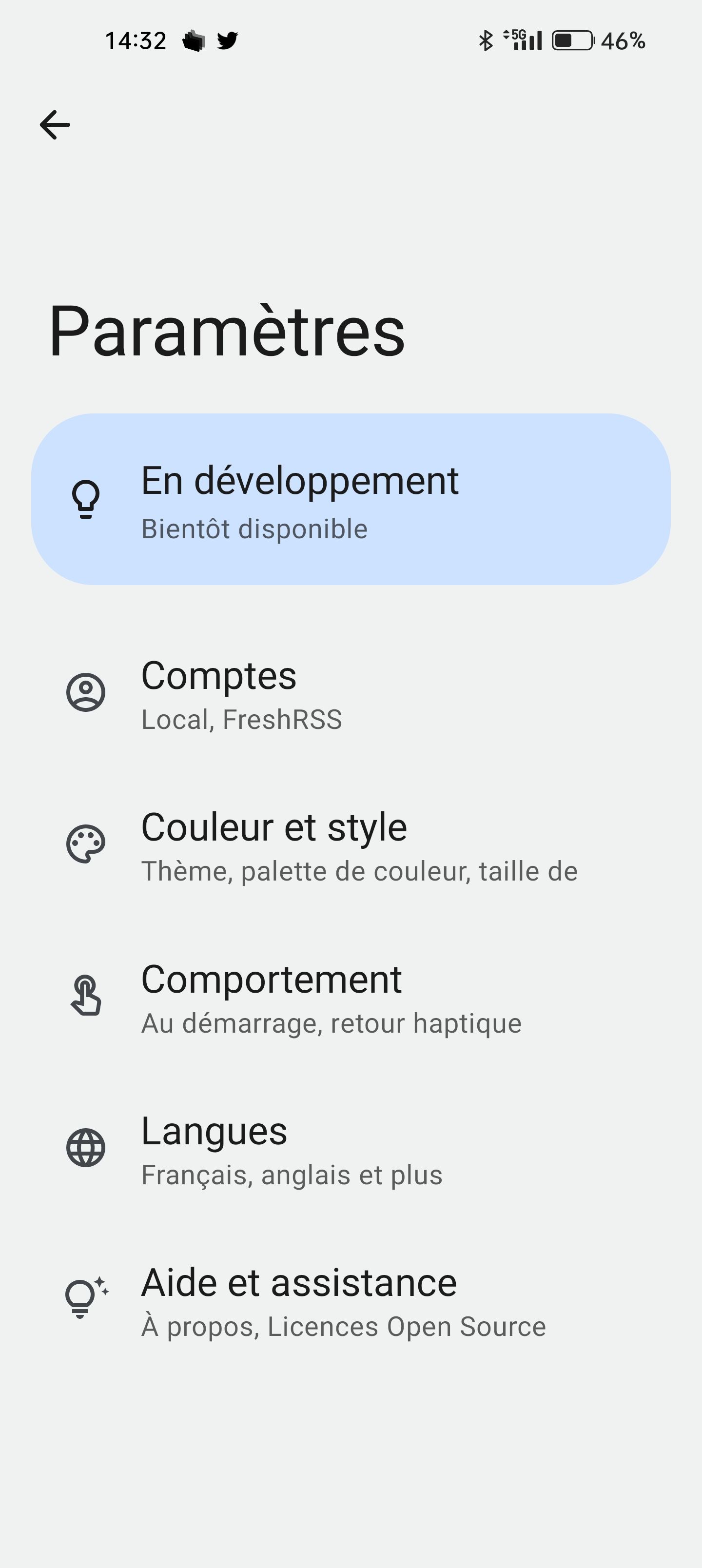
Task: Open the En développement banner
Action: 351,499
